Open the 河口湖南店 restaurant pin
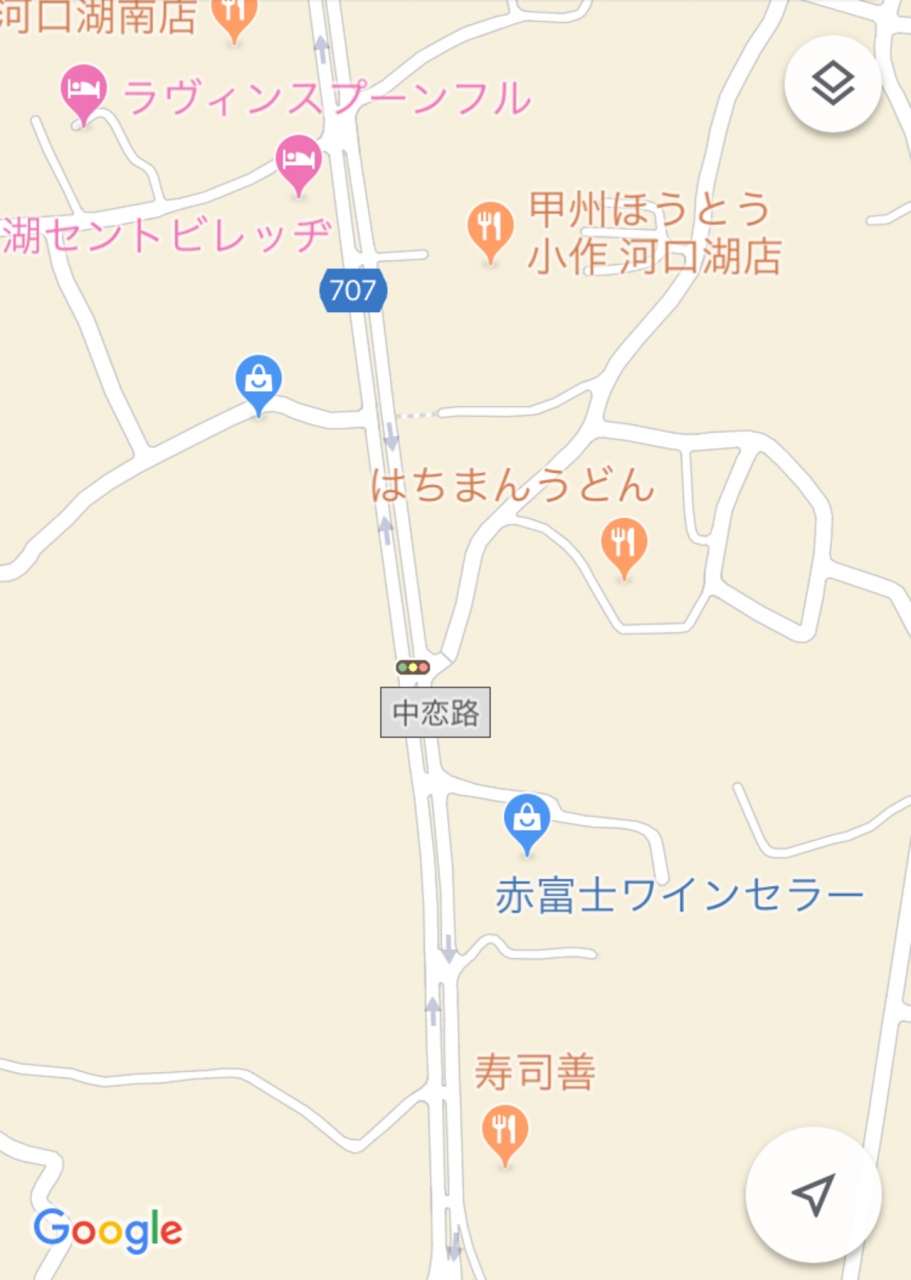 (x=234, y=14)
